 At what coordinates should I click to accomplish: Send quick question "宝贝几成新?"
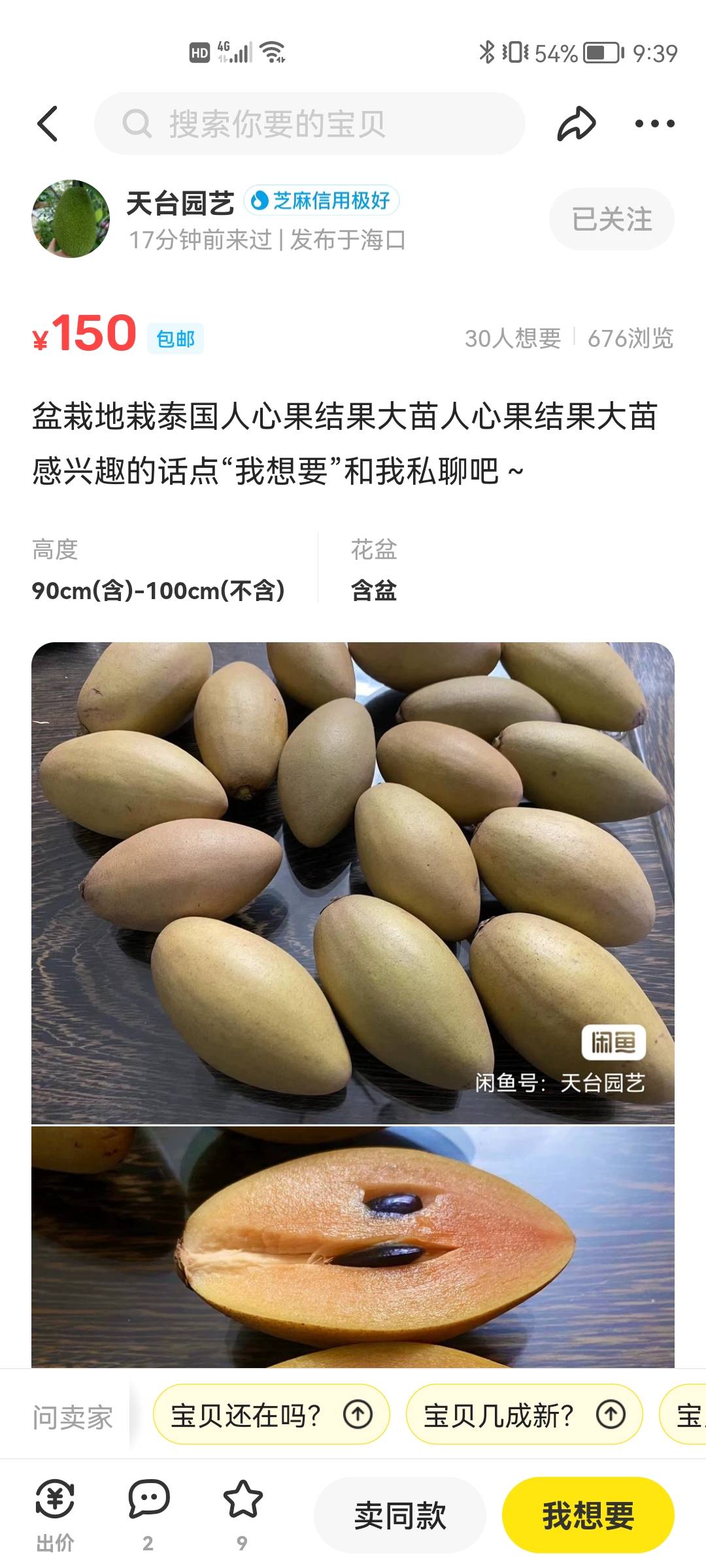524,1415
